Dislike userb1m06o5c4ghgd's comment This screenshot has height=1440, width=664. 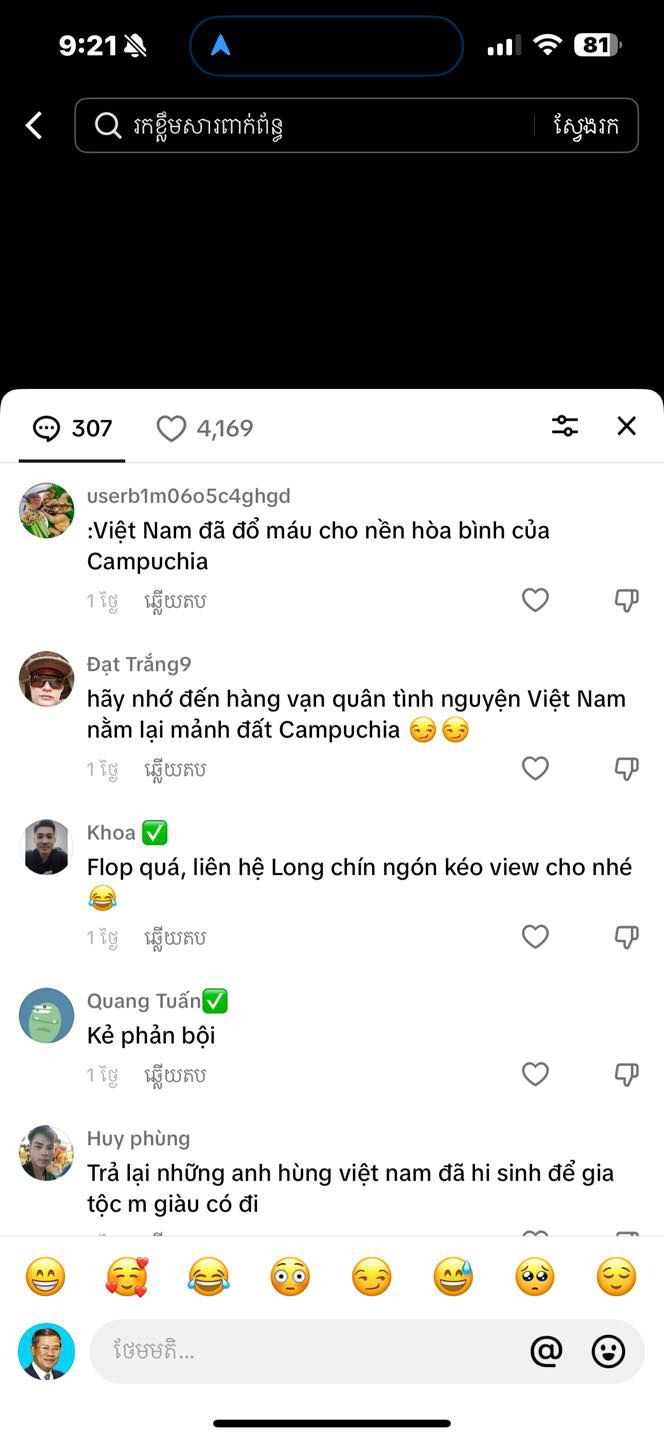pyautogui.click(x=626, y=600)
